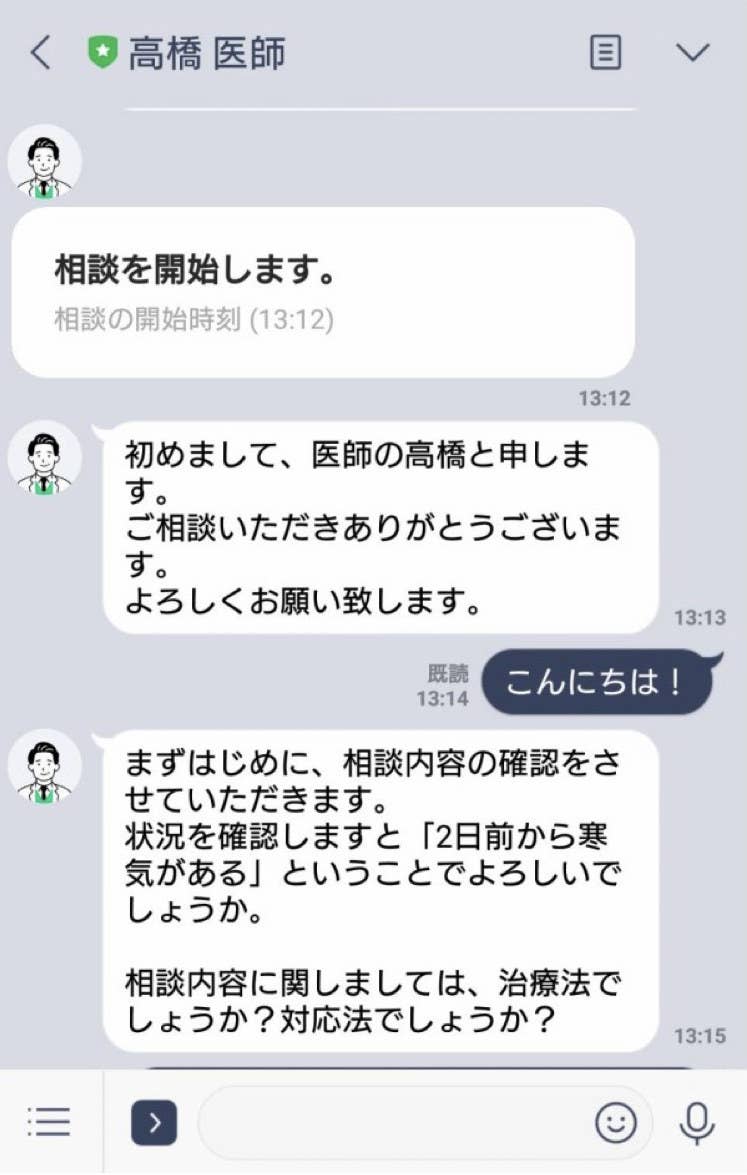The image size is (747, 1175).
Task: Open the menu list icon at bottom left
Action: pyautogui.click(x=47, y=1123)
